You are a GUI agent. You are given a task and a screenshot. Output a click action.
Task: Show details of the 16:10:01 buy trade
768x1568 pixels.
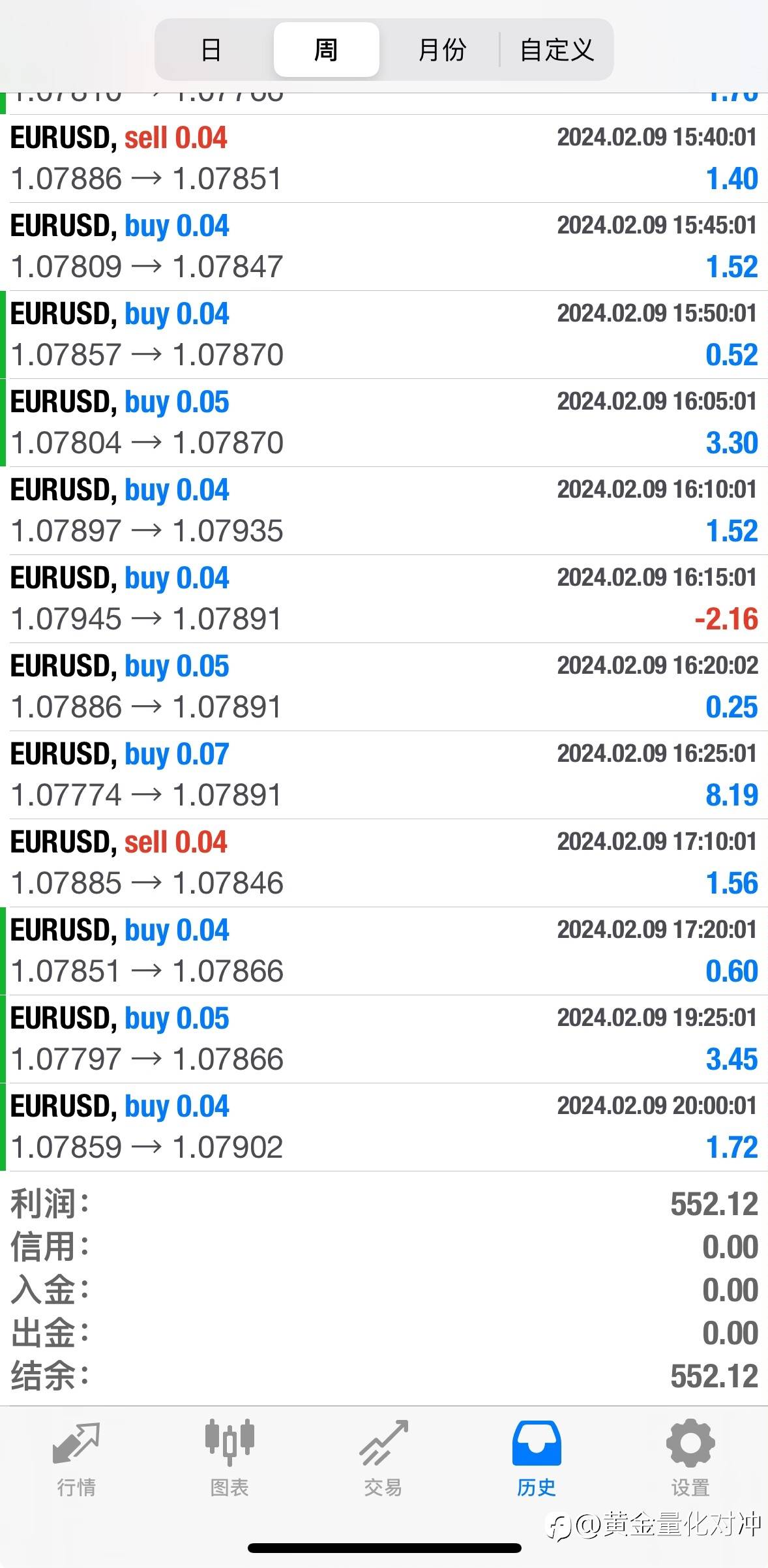coord(384,511)
